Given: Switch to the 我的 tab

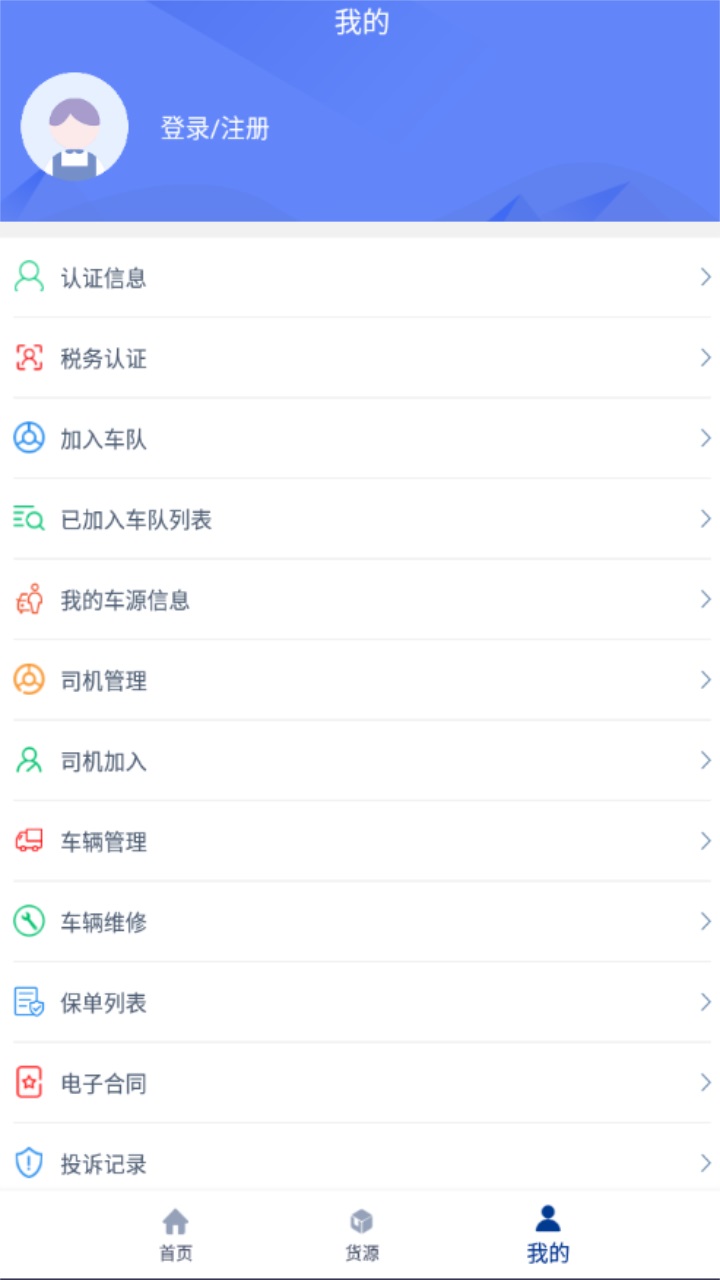Looking at the screenshot, I should [x=547, y=1232].
